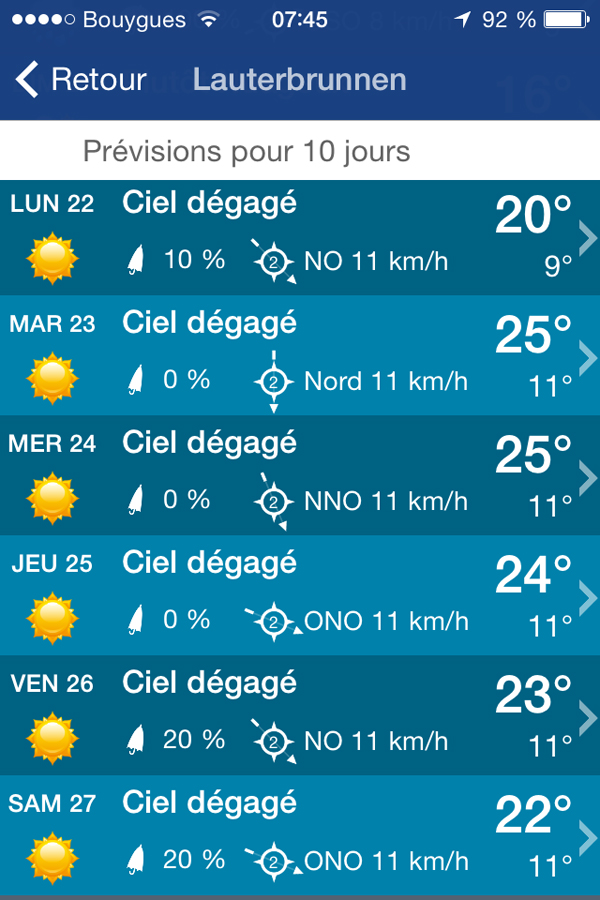Image resolution: width=600 pixels, height=900 pixels.
Task: Open the VEN 26 forecast details
Action: pos(300,716)
